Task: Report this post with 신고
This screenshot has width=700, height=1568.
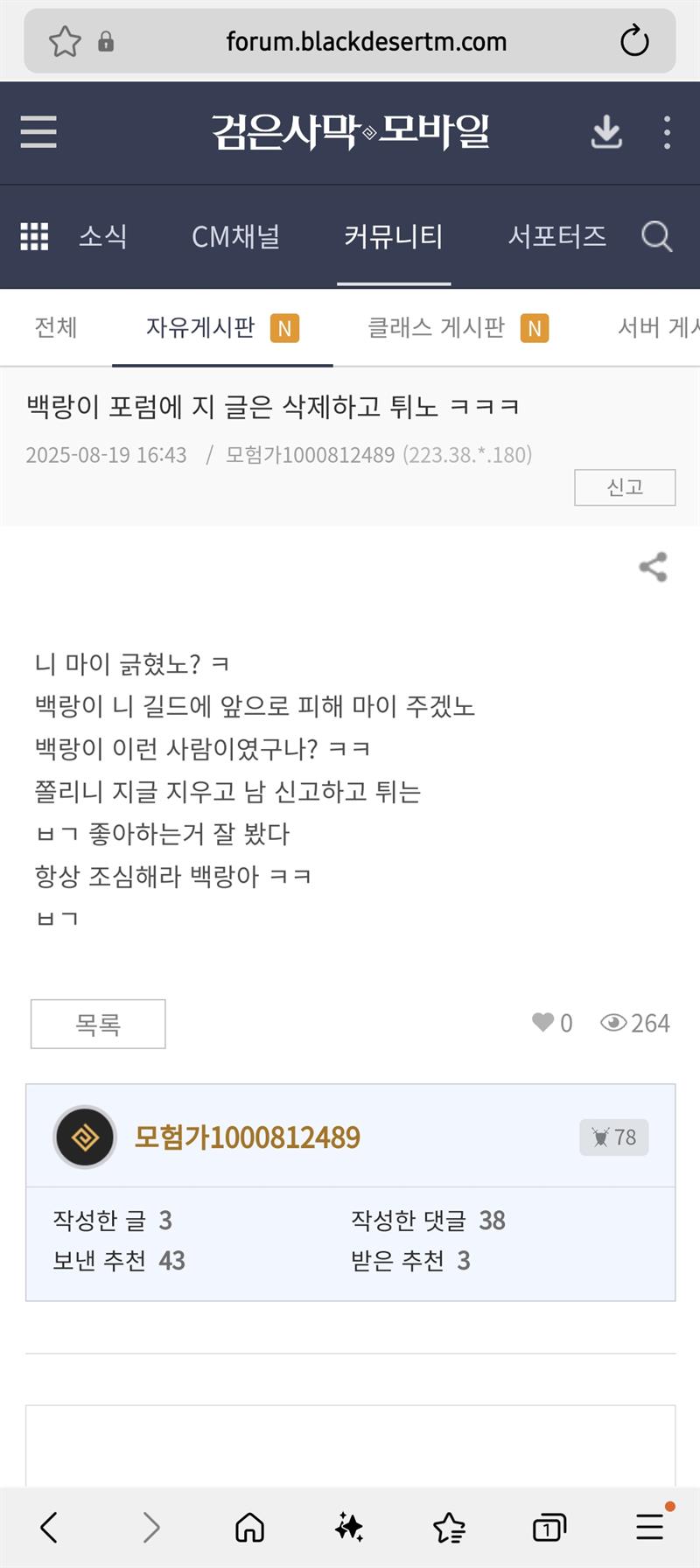Action: (x=625, y=487)
